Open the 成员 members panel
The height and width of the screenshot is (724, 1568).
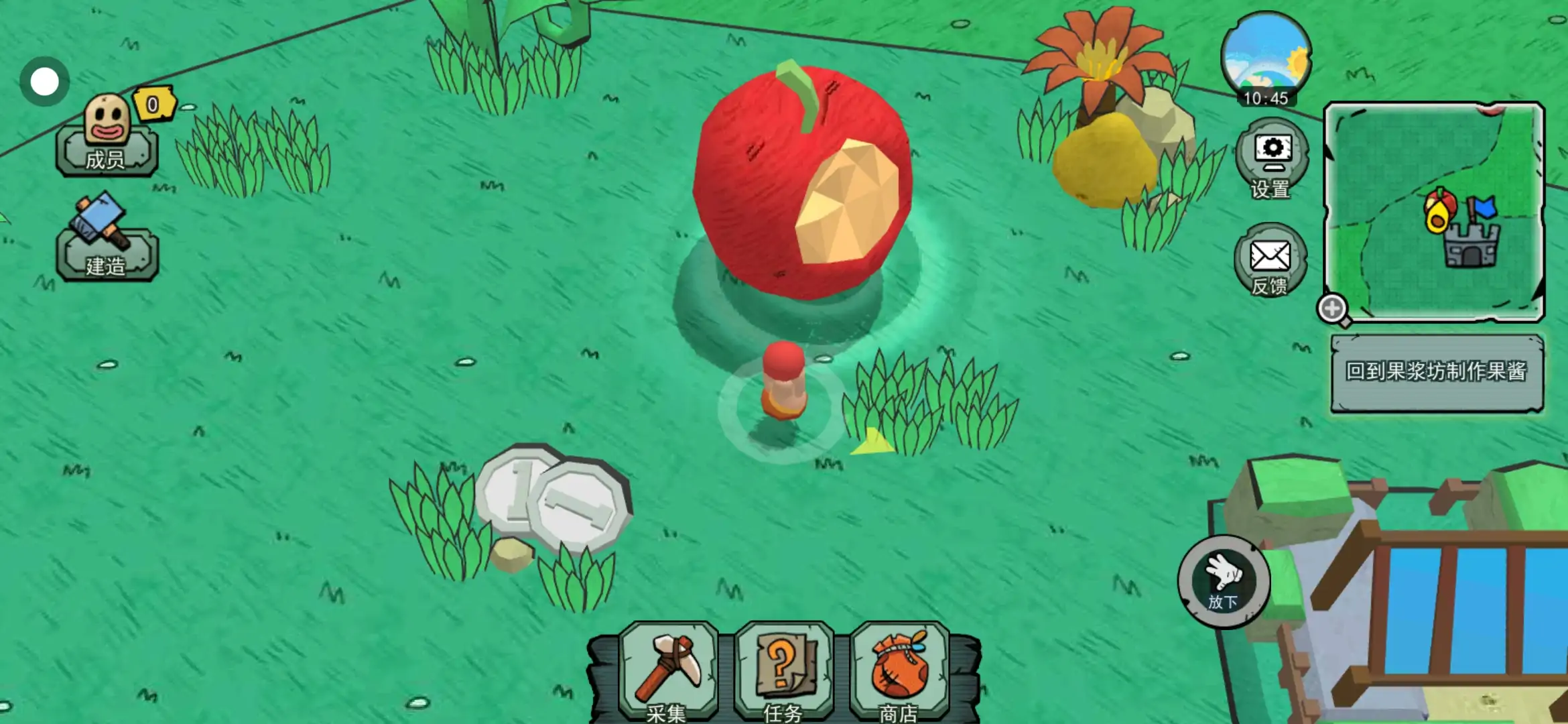pos(107,139)
